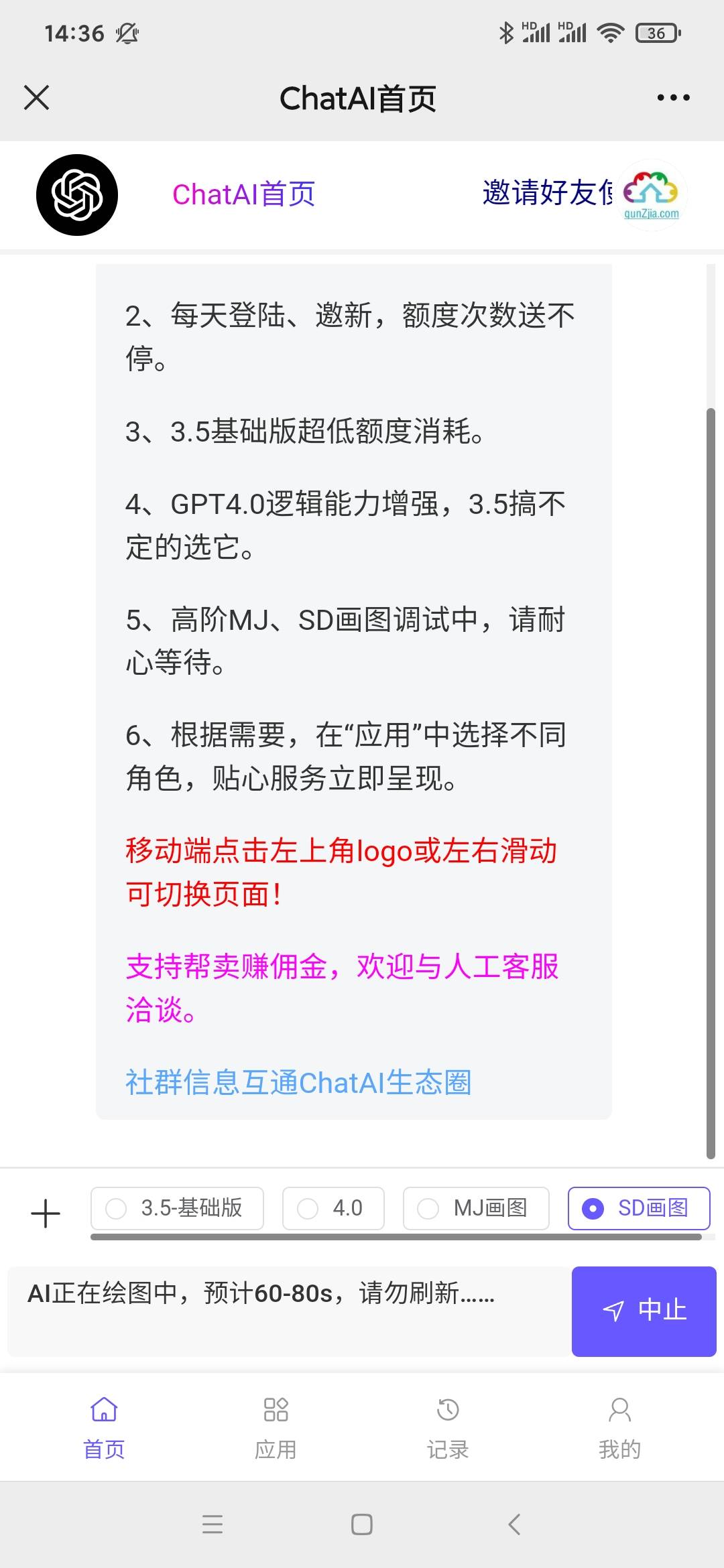
Task: Switch to MJ画图 mode
Action: coord(476,1208)
